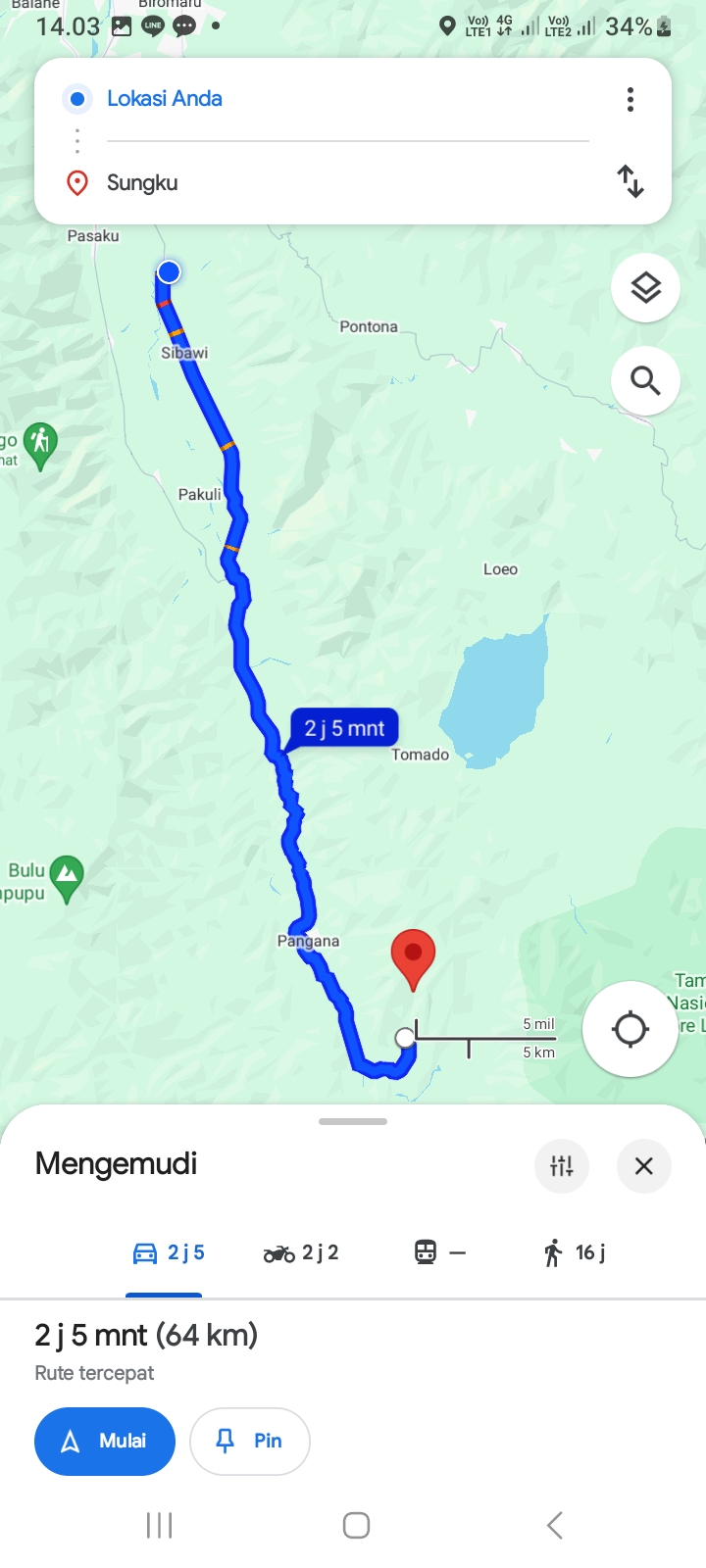The width and height of the screenshot is (706, 1568).
Task: Open the overflow menu beside Lokasi Anda
Action: tap(630, 99)
